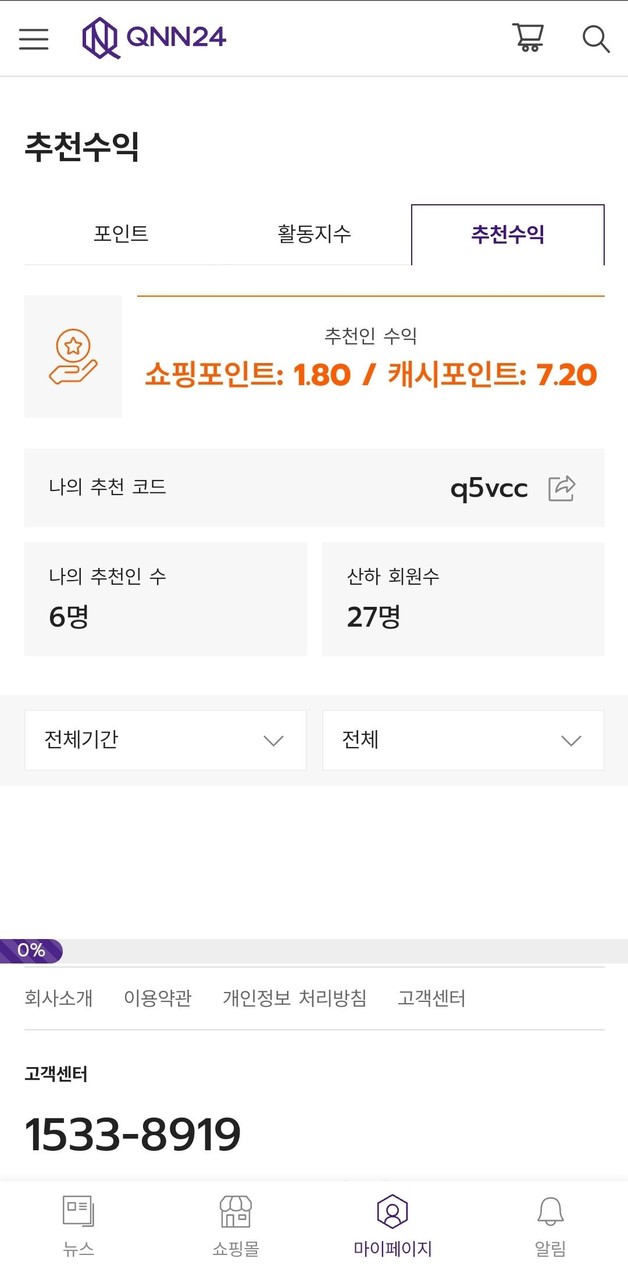
Task: Open the 회사소개 link
Action: (x=58, y=998)
